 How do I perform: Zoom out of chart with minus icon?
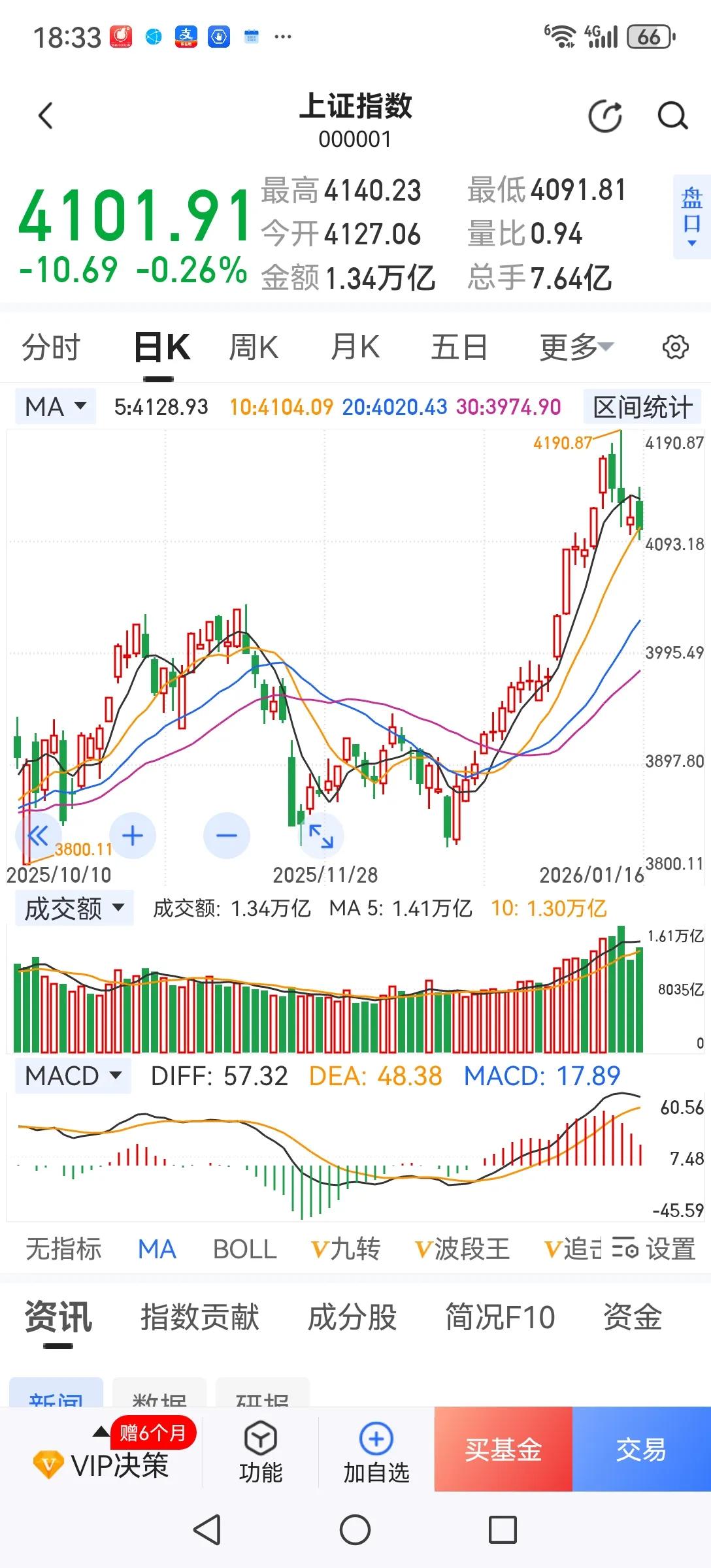pos(225,835)
